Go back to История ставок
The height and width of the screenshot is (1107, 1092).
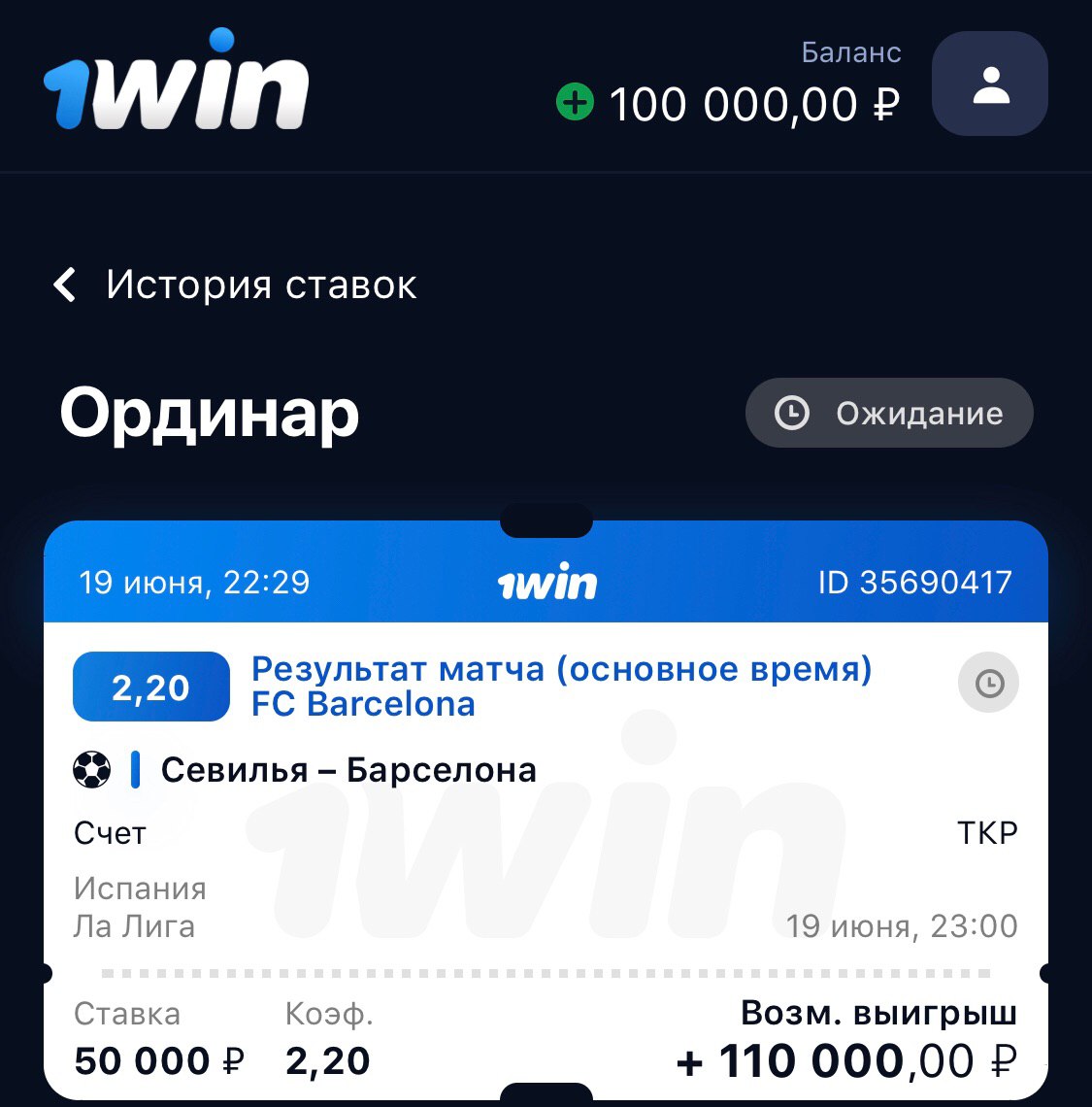click(x=65, y=285)
